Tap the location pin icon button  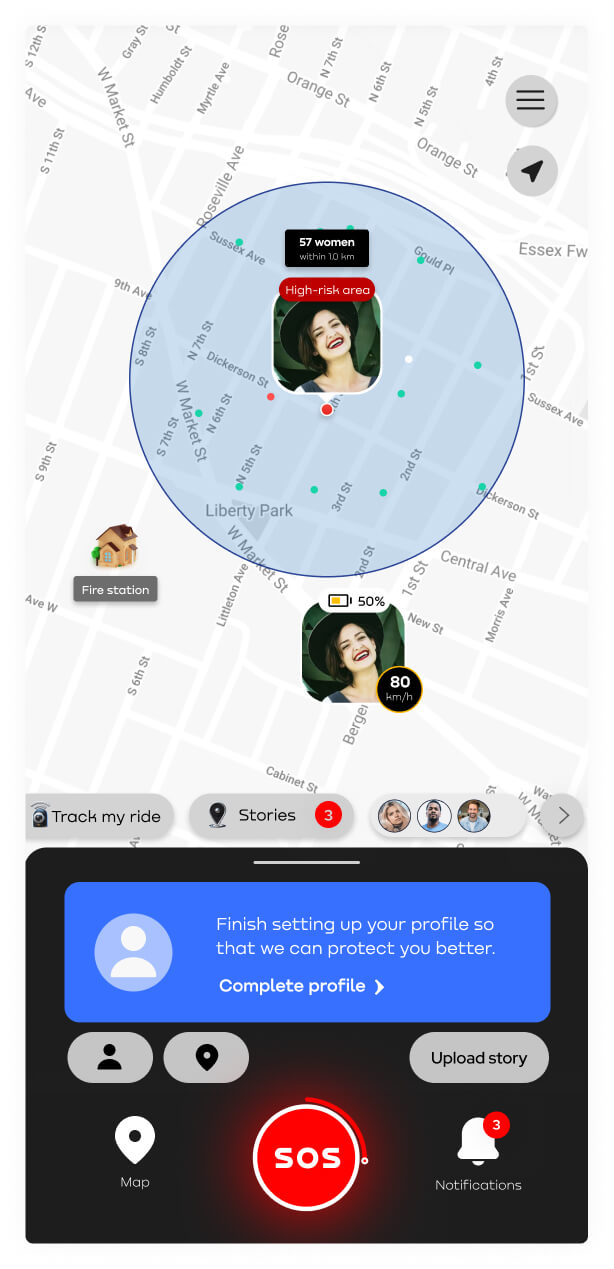(206, 1057)
